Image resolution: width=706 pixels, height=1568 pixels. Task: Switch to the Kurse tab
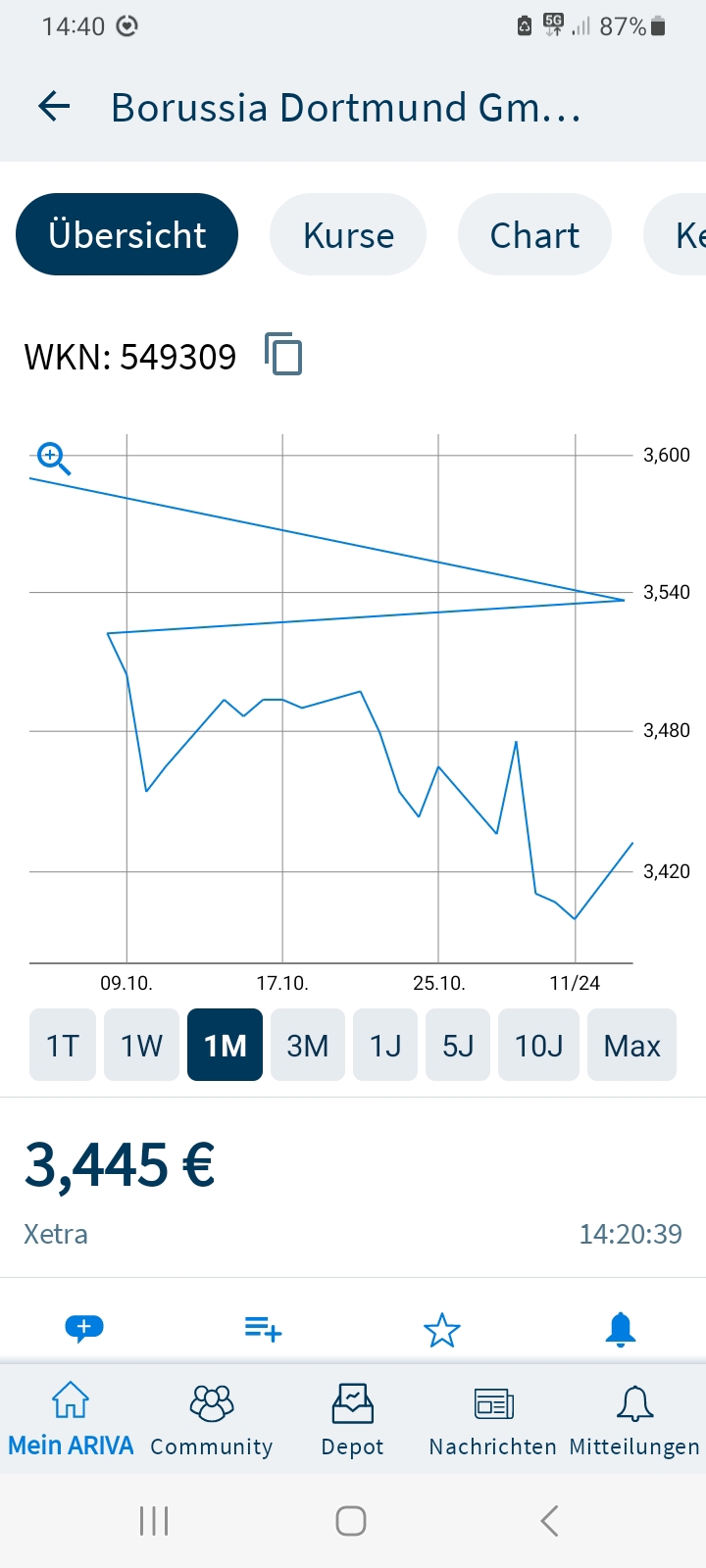click(348, 235)
